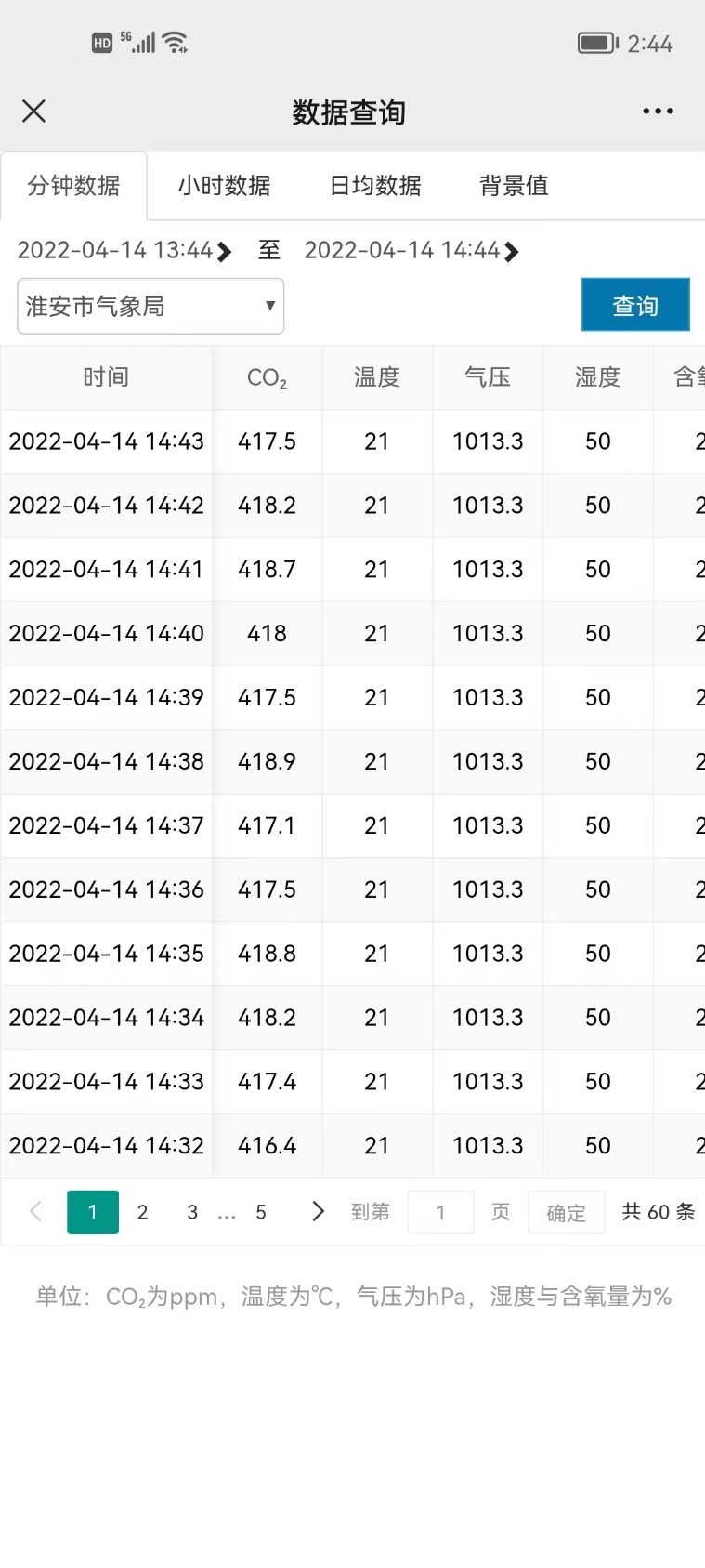Expand the 淮安市气象局 station dropdown
This screenshot has height=1568, width=705.
pyautogui.click(x=150, y=306)
